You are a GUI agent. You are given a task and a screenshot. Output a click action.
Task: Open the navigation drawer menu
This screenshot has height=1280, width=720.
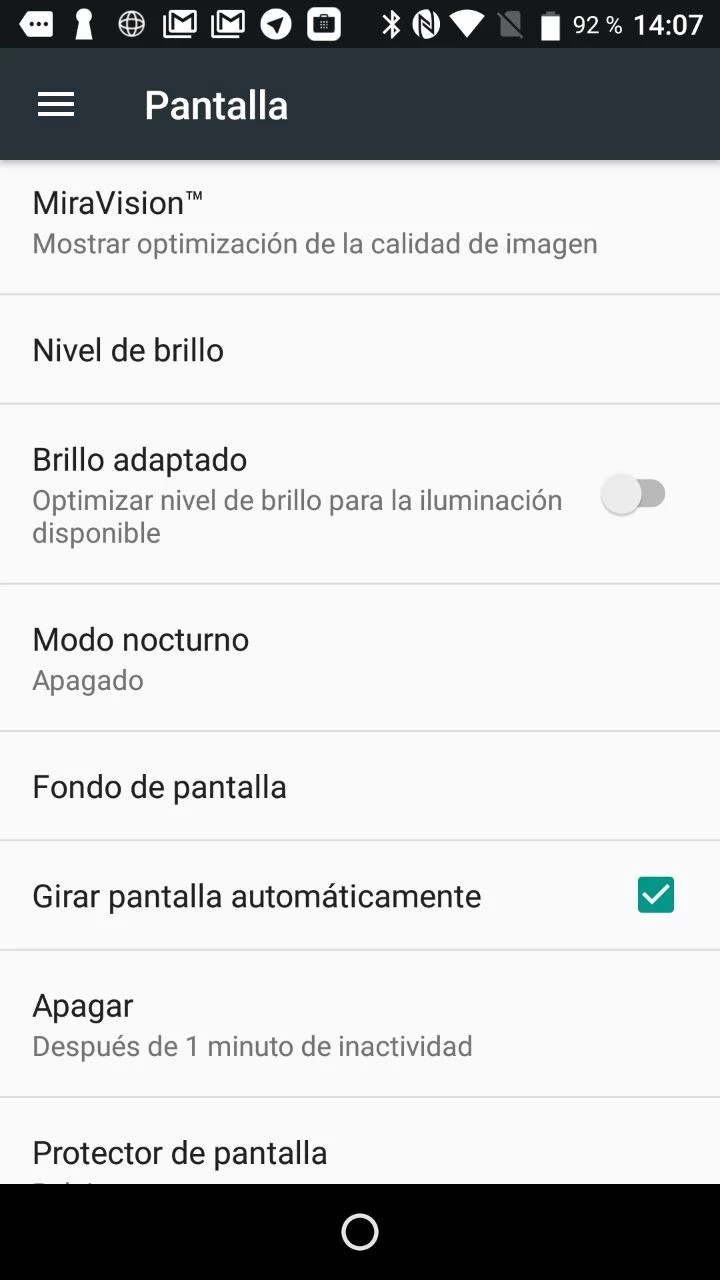coord(55,104)
